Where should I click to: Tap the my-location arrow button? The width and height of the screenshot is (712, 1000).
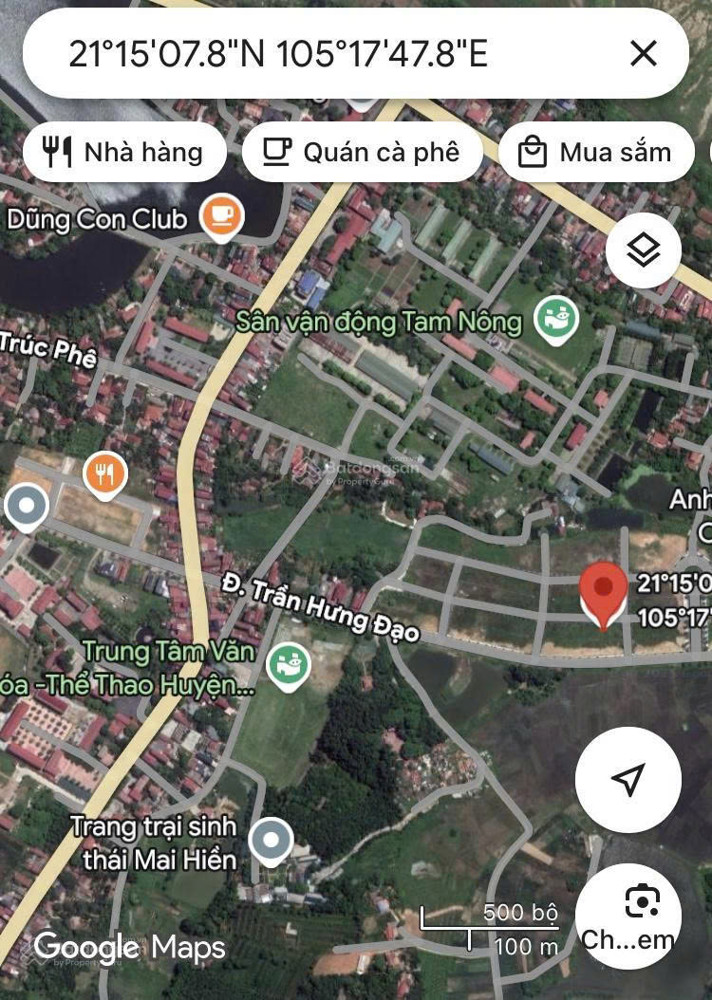[628, 780]
